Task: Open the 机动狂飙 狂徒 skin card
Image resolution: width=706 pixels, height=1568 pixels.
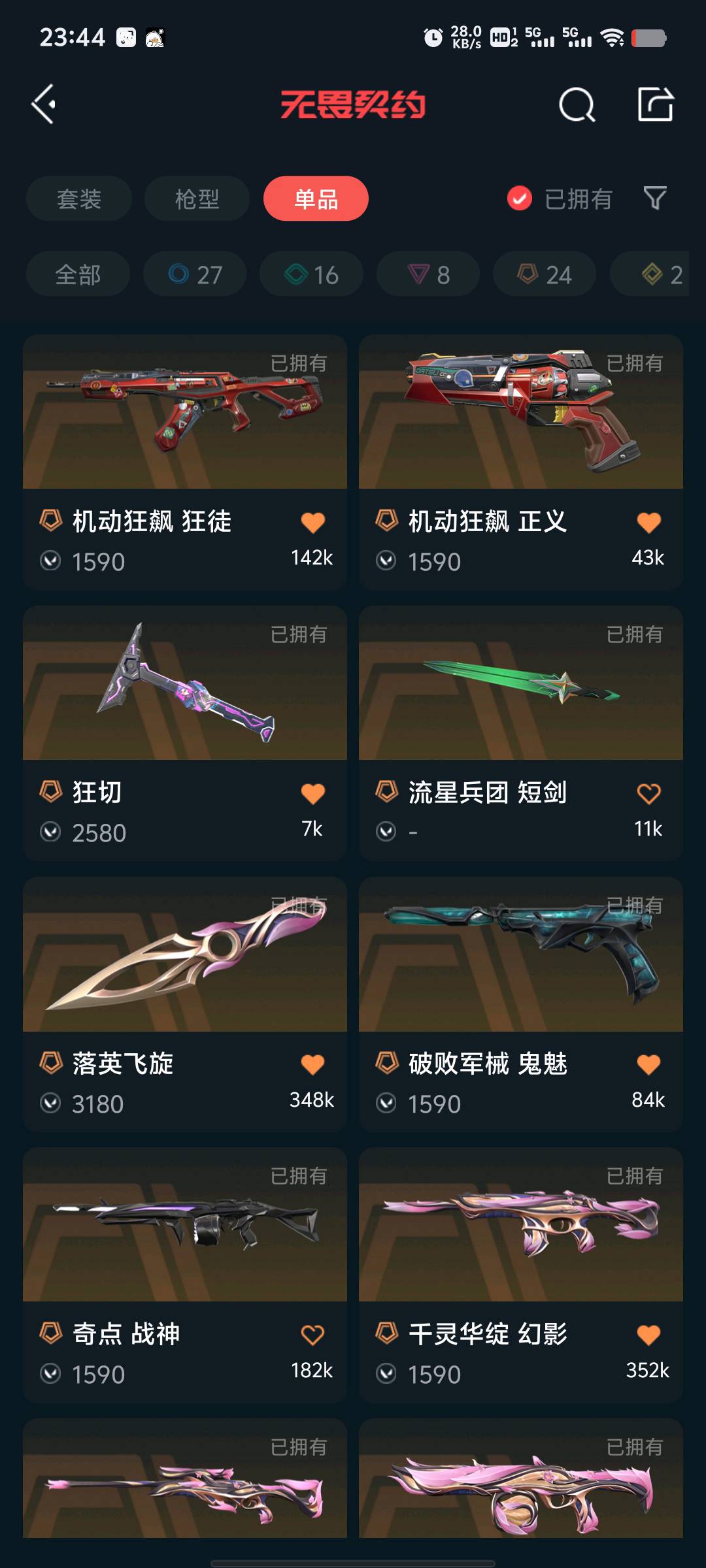Action: click(x=185, y=463)
